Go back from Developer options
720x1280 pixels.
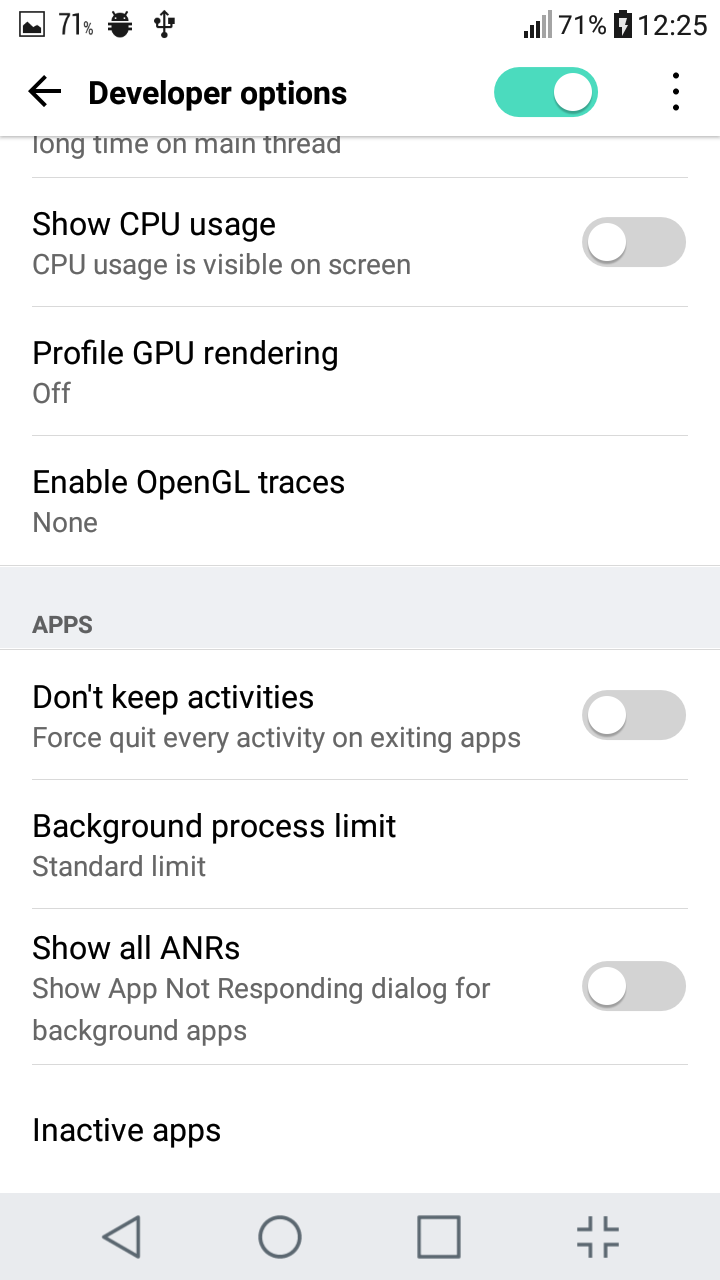(x=45, y=93)
